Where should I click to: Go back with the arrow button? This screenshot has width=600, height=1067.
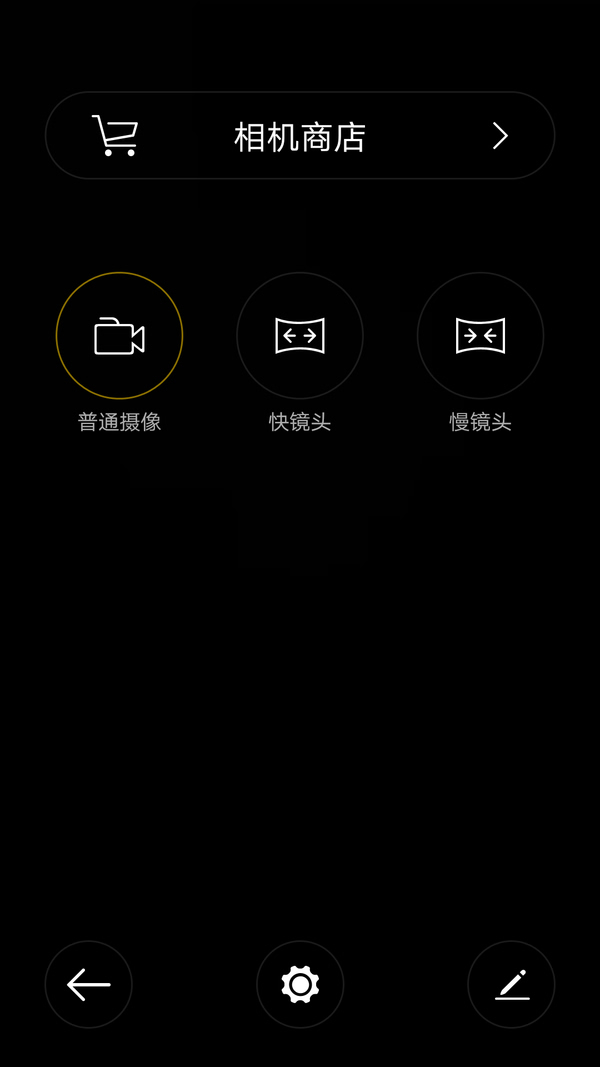coord(89,984)
